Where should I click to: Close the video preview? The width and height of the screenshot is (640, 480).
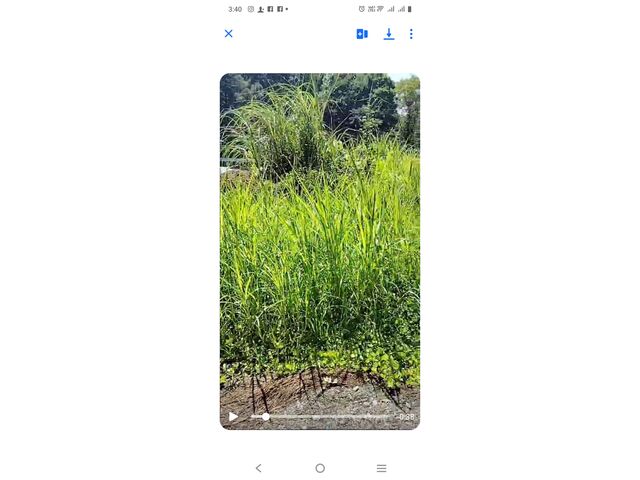[228, 34]
